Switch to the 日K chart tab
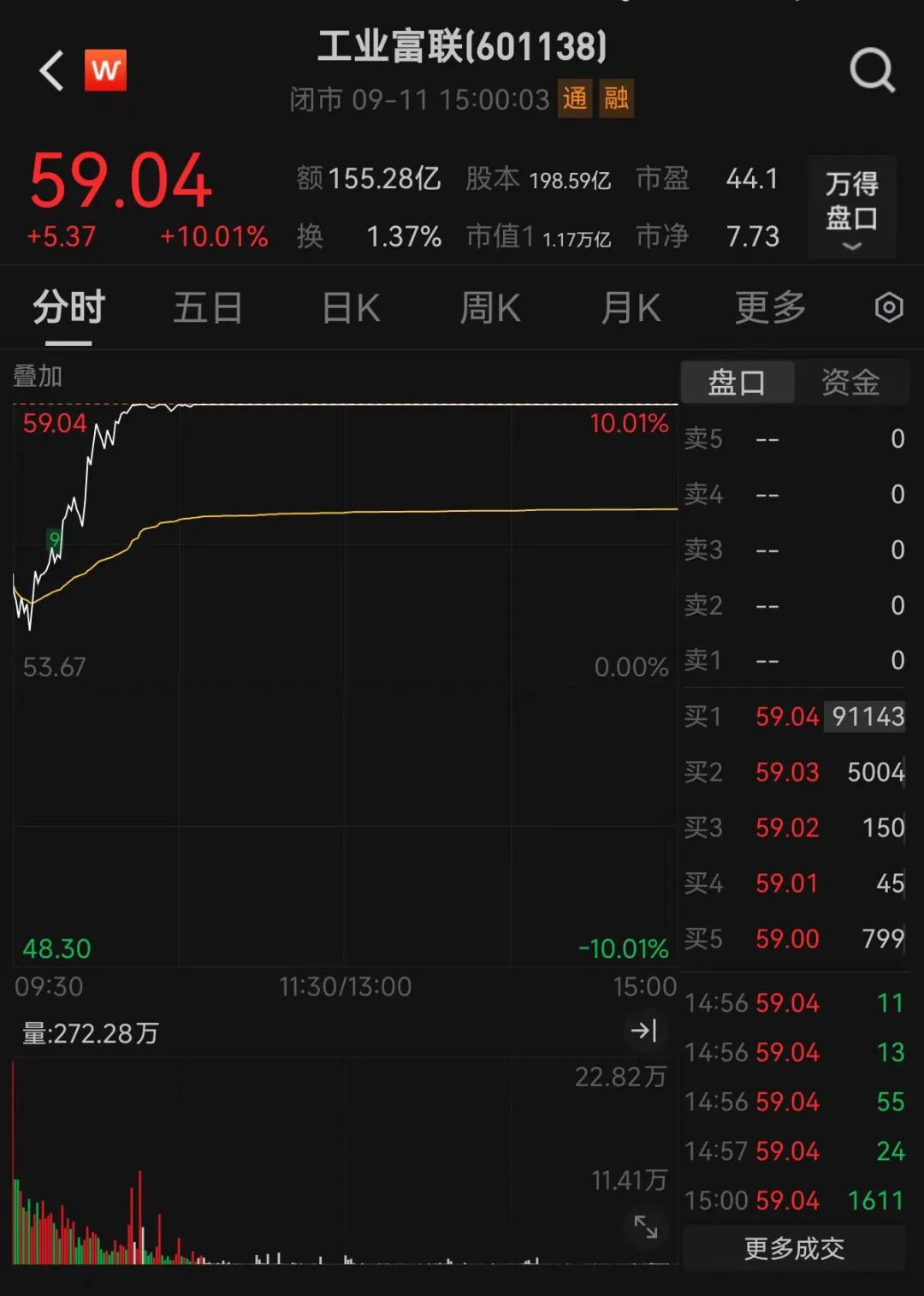The width and height of the screenshot is (924, 1296). [x=351, y=308]
